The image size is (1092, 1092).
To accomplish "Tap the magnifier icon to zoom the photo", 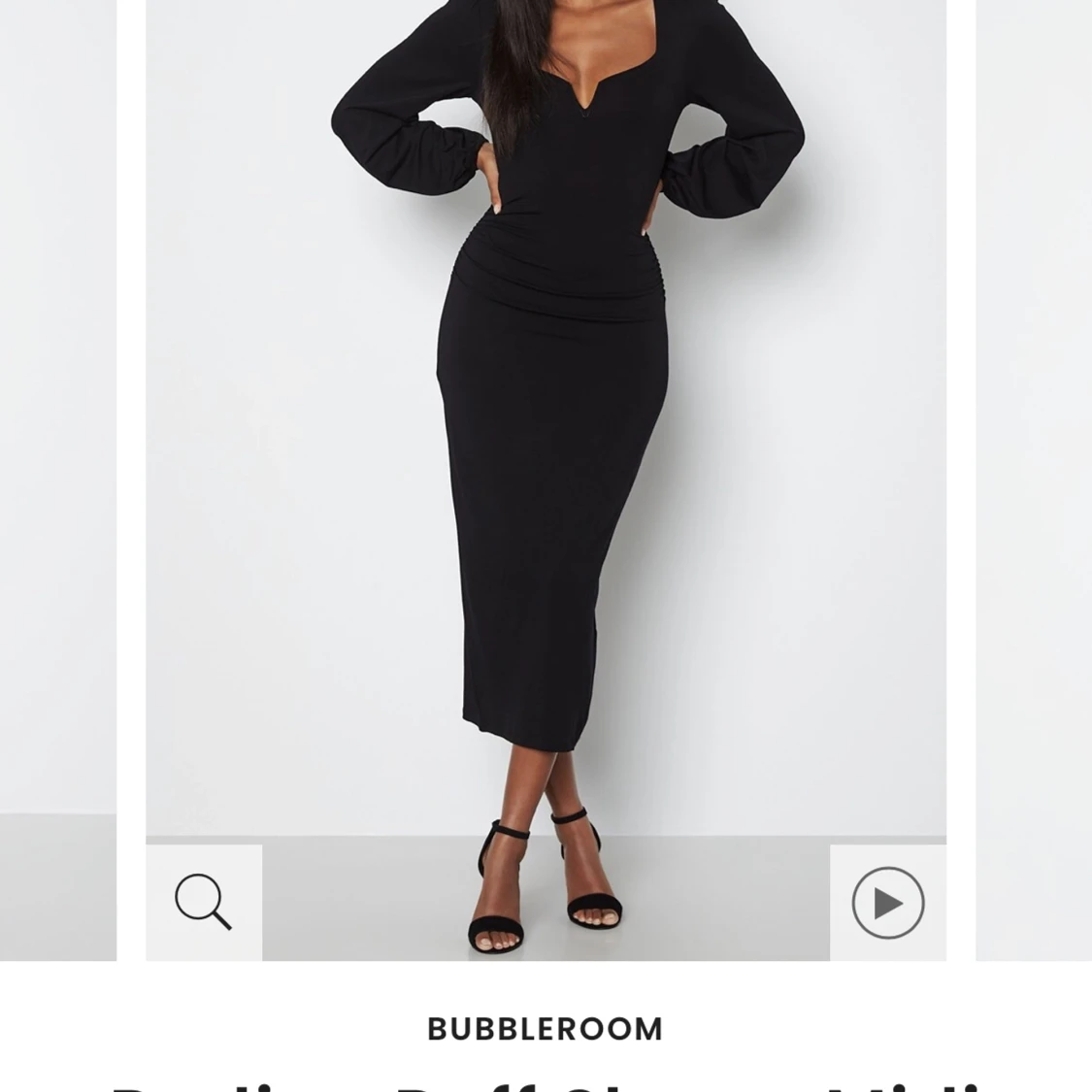I will coord(203,902).
